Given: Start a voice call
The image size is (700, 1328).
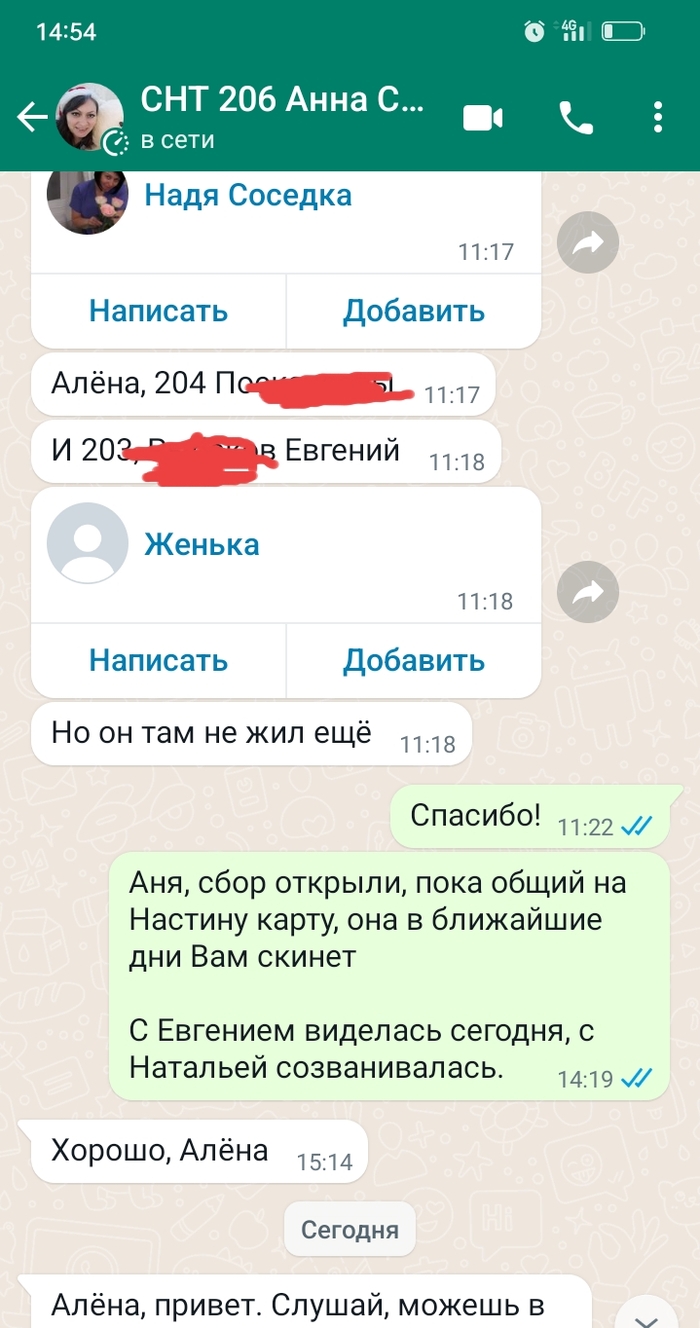Looking at the screenshot, I should 576,118.
